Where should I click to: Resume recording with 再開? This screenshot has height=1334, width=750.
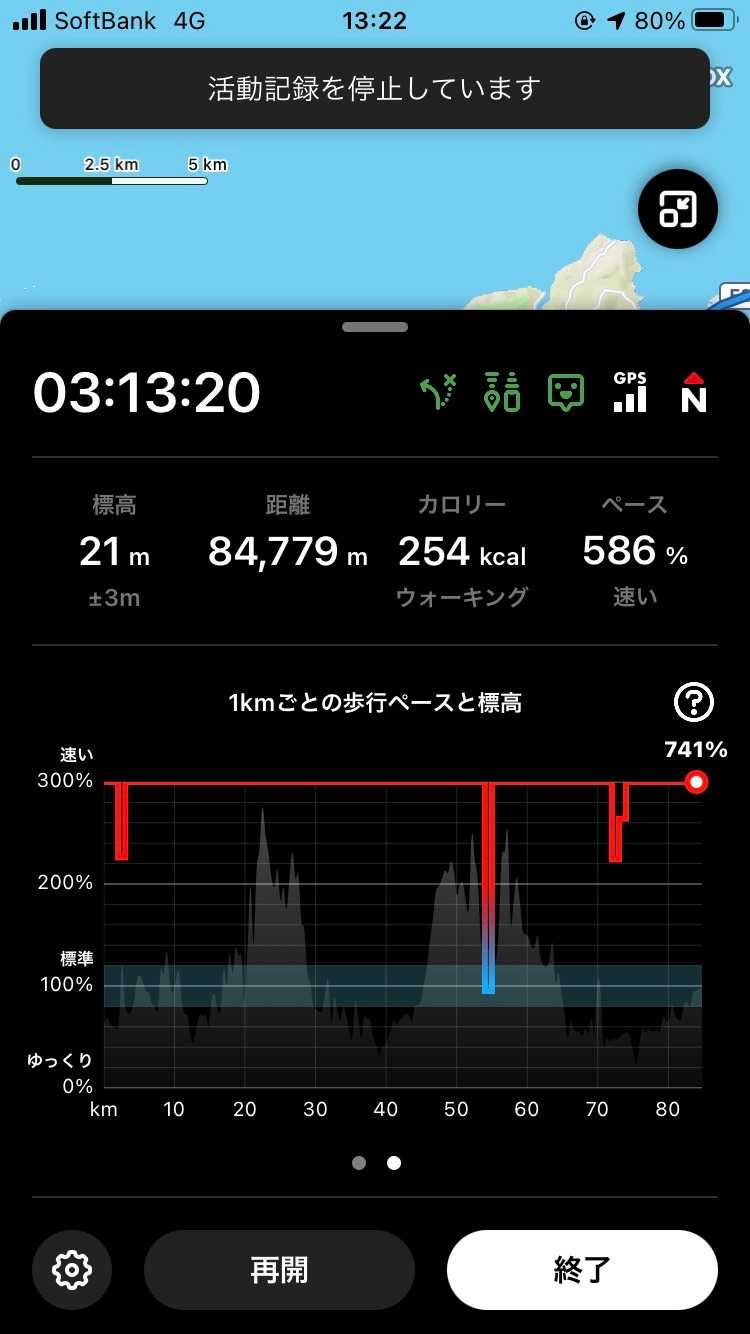[279, 1270]
